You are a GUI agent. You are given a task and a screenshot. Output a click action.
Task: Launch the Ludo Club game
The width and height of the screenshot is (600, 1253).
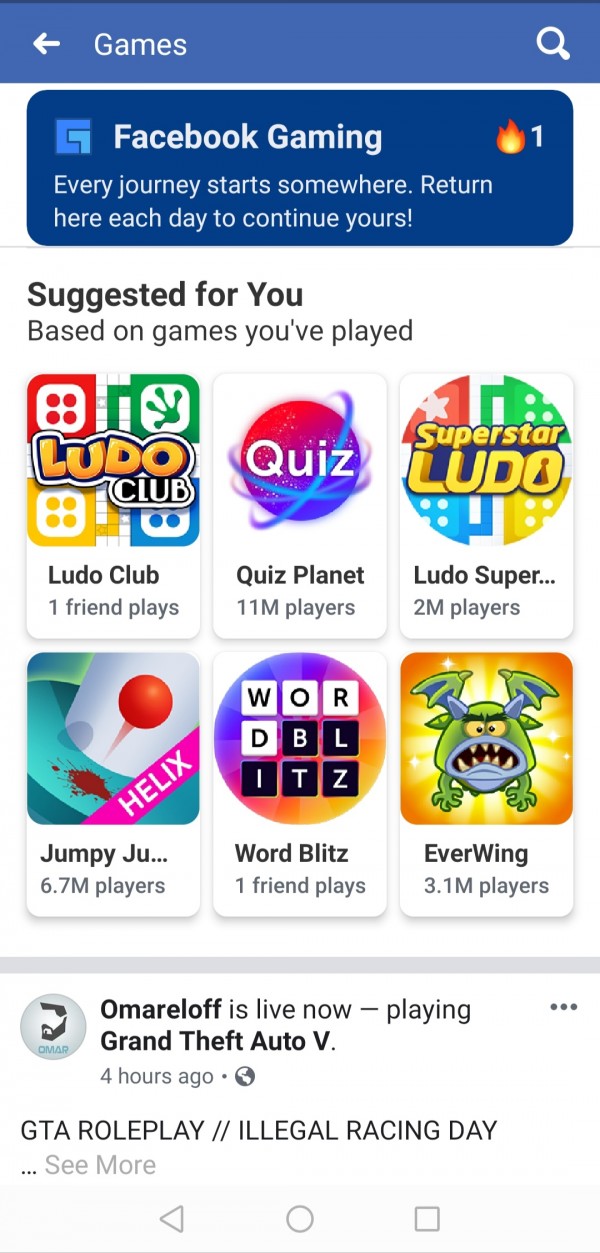113,505
